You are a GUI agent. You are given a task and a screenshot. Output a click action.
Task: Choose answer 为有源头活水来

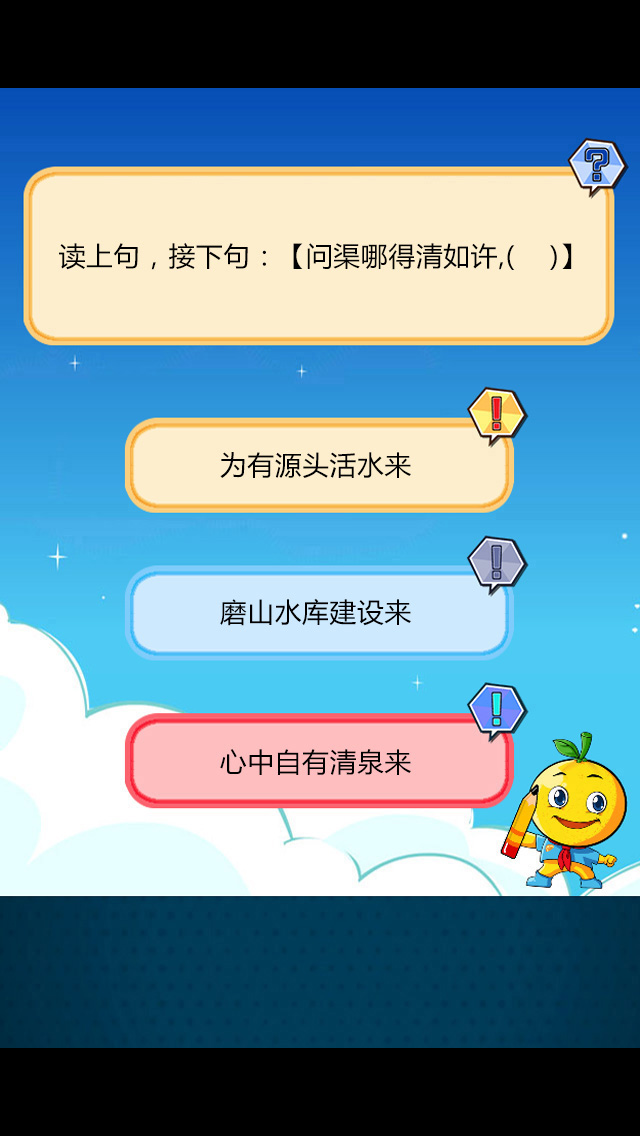(318, 466)
